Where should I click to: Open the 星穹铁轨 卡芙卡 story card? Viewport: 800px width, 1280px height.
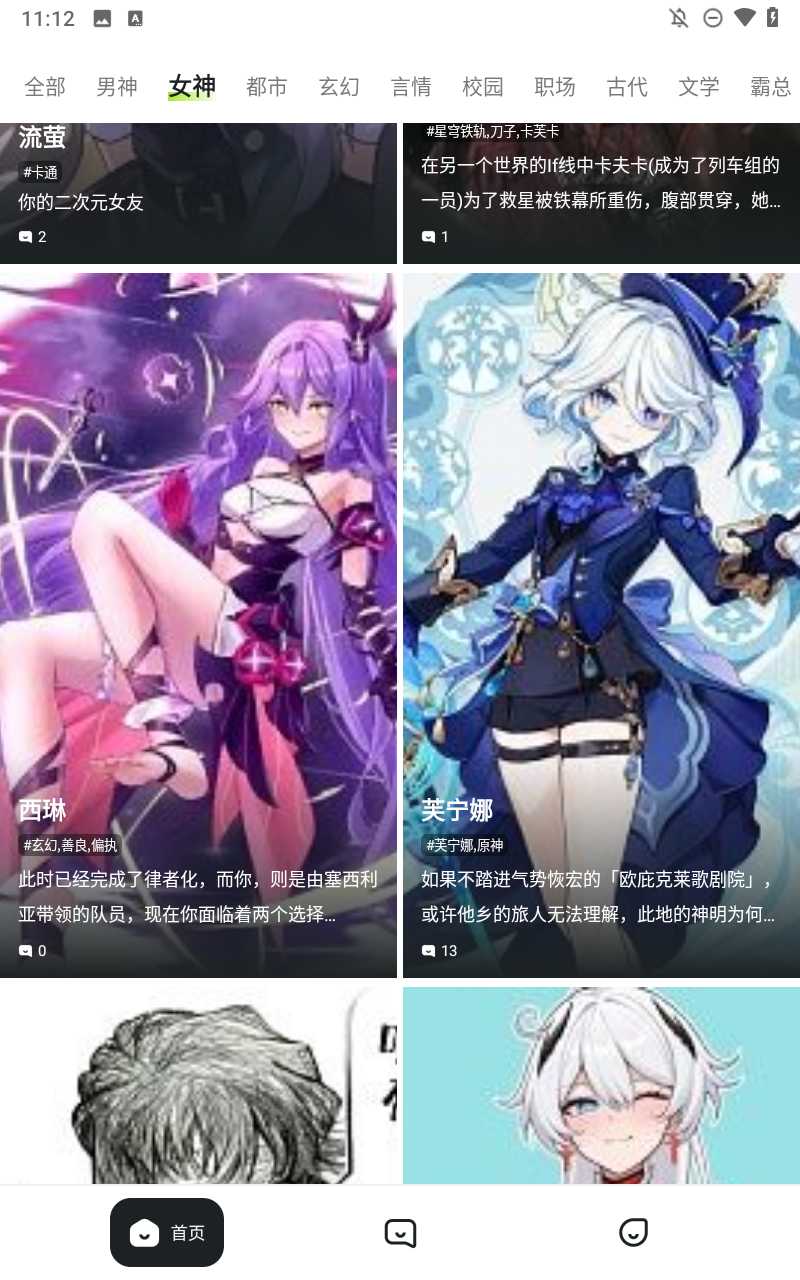pos(601,193)
